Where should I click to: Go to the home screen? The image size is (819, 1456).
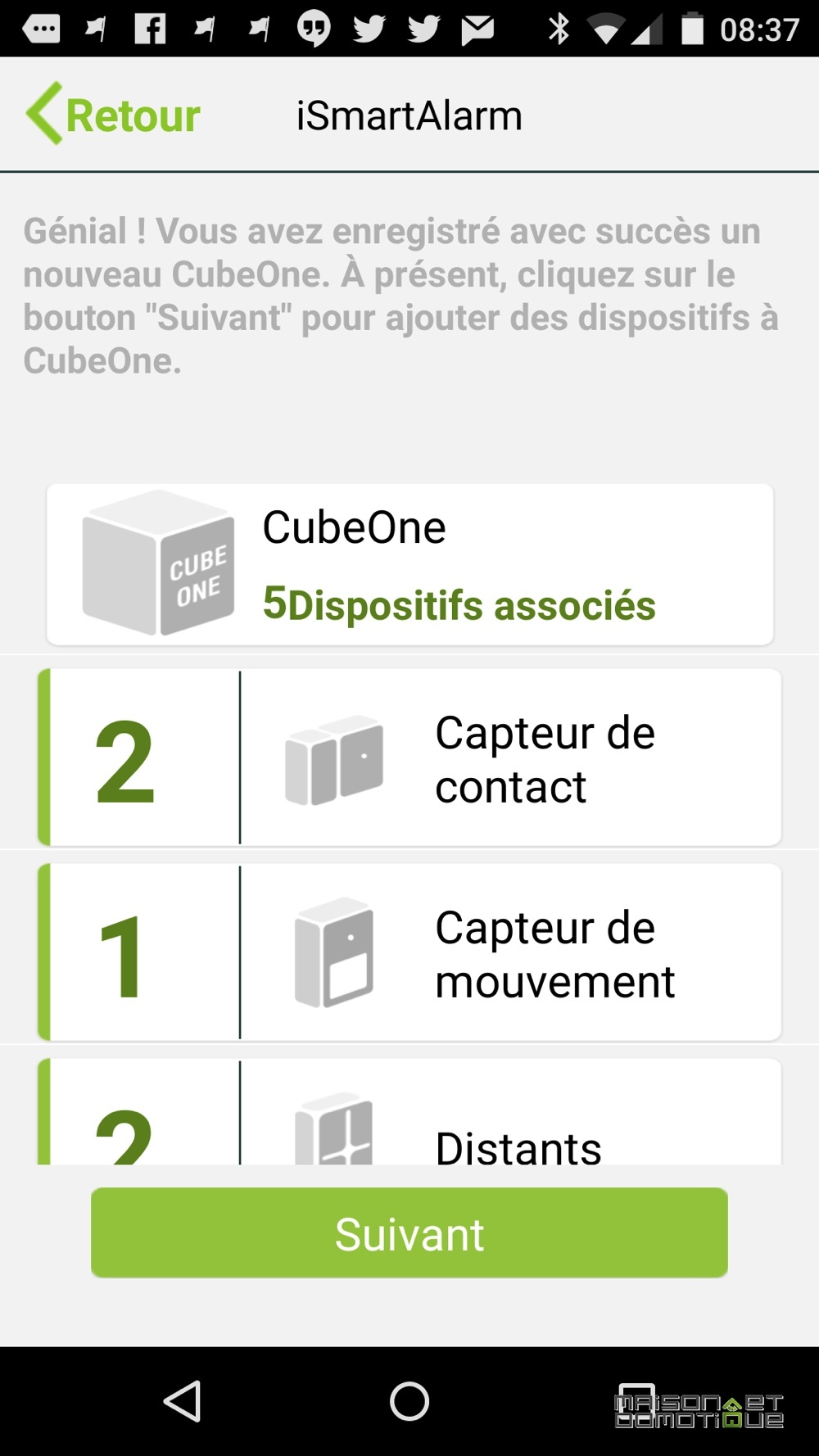point(409,1401)
